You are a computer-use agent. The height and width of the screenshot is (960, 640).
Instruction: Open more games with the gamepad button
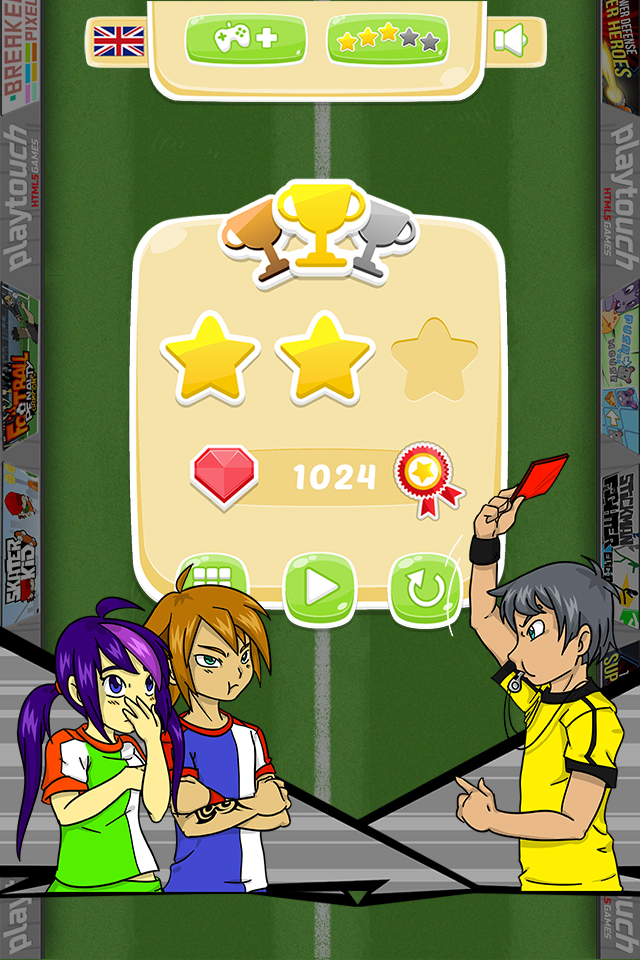(245, 40)
